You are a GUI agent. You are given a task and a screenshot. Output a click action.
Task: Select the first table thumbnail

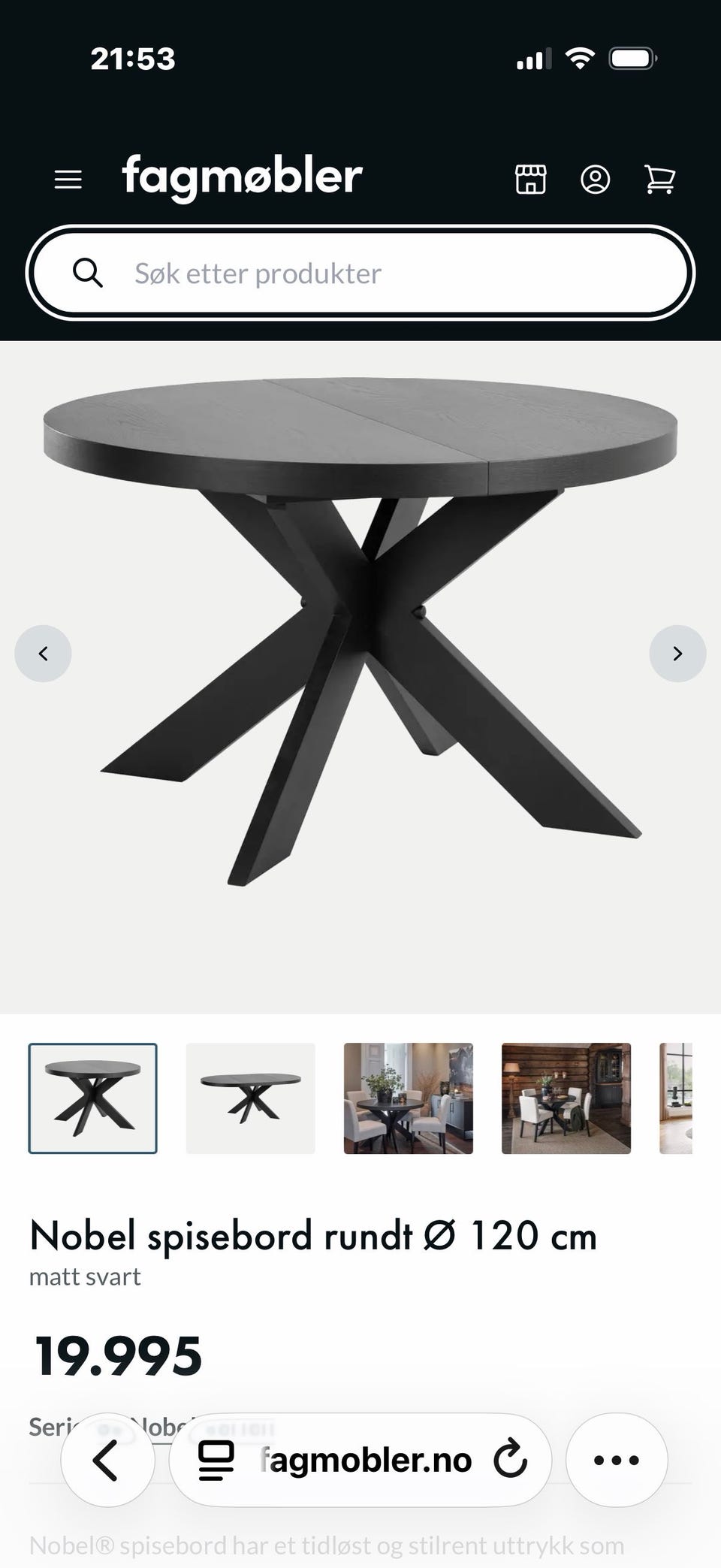[x=93, y=1098]
